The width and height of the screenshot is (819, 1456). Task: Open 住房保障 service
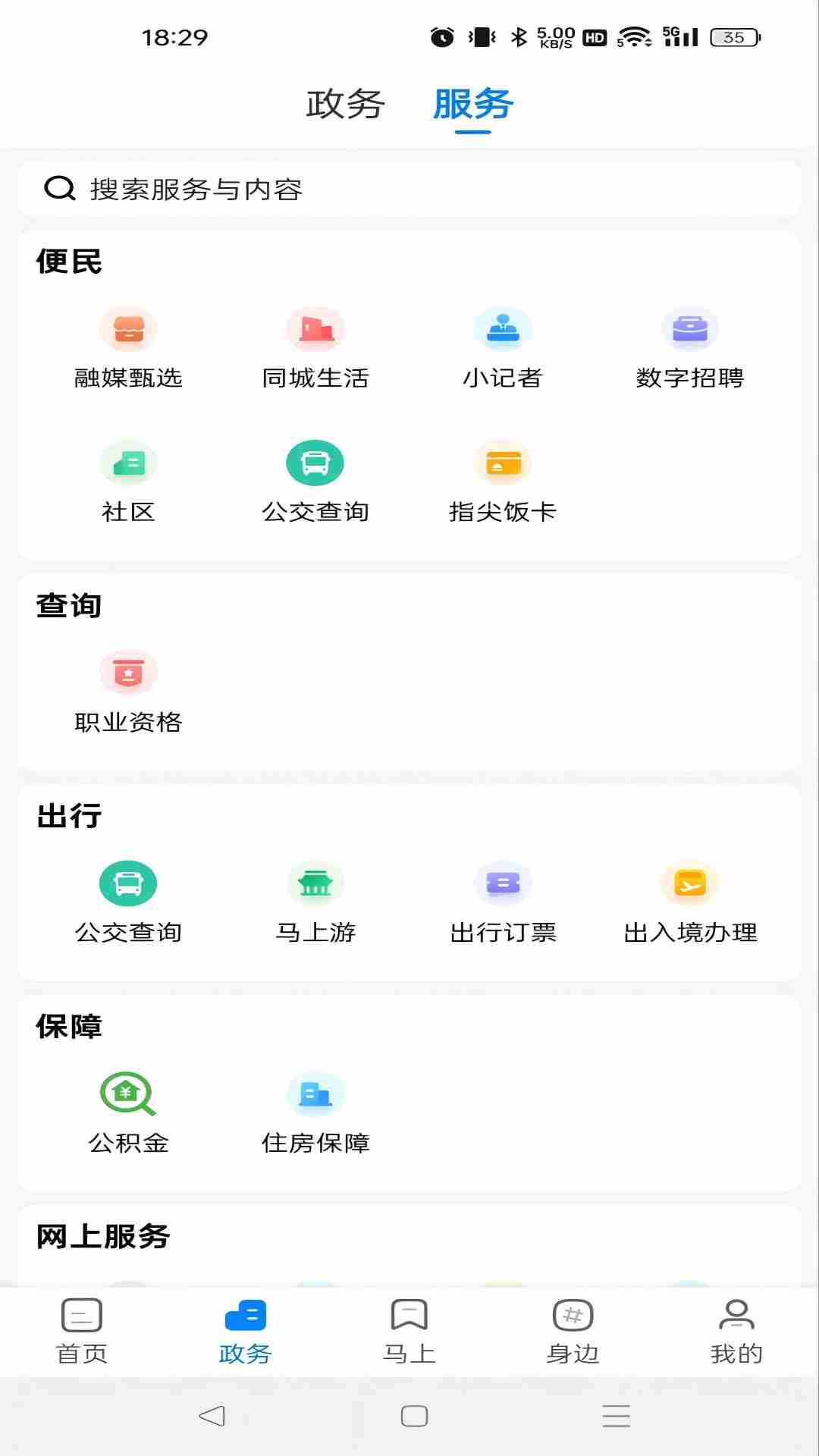[315, 1112]
